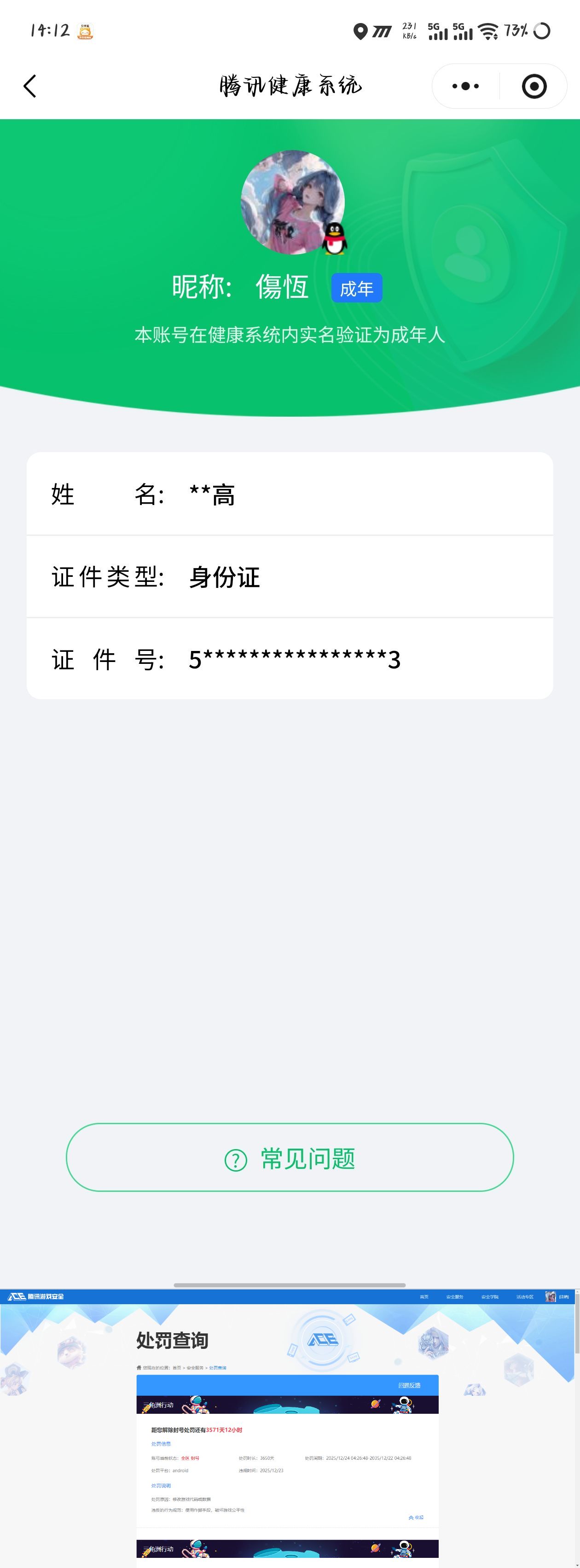580x1568 pixels.
Task: Tap the 成年 badge next to the nickname
Action: (x=356, y=289)
